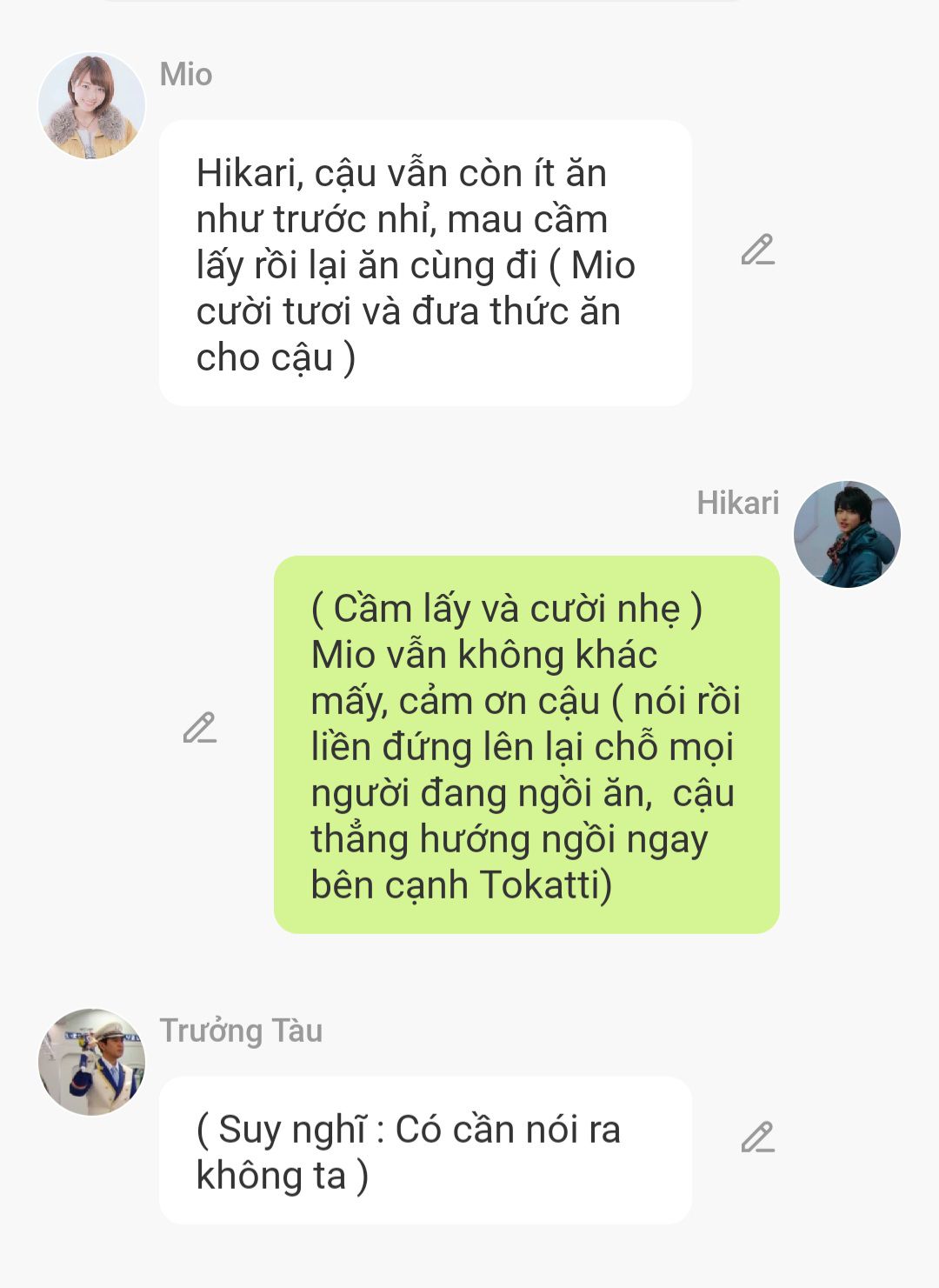939x1288 pixels.
Task: Open Hikari's profile avatar
Action: pos(847,534)
